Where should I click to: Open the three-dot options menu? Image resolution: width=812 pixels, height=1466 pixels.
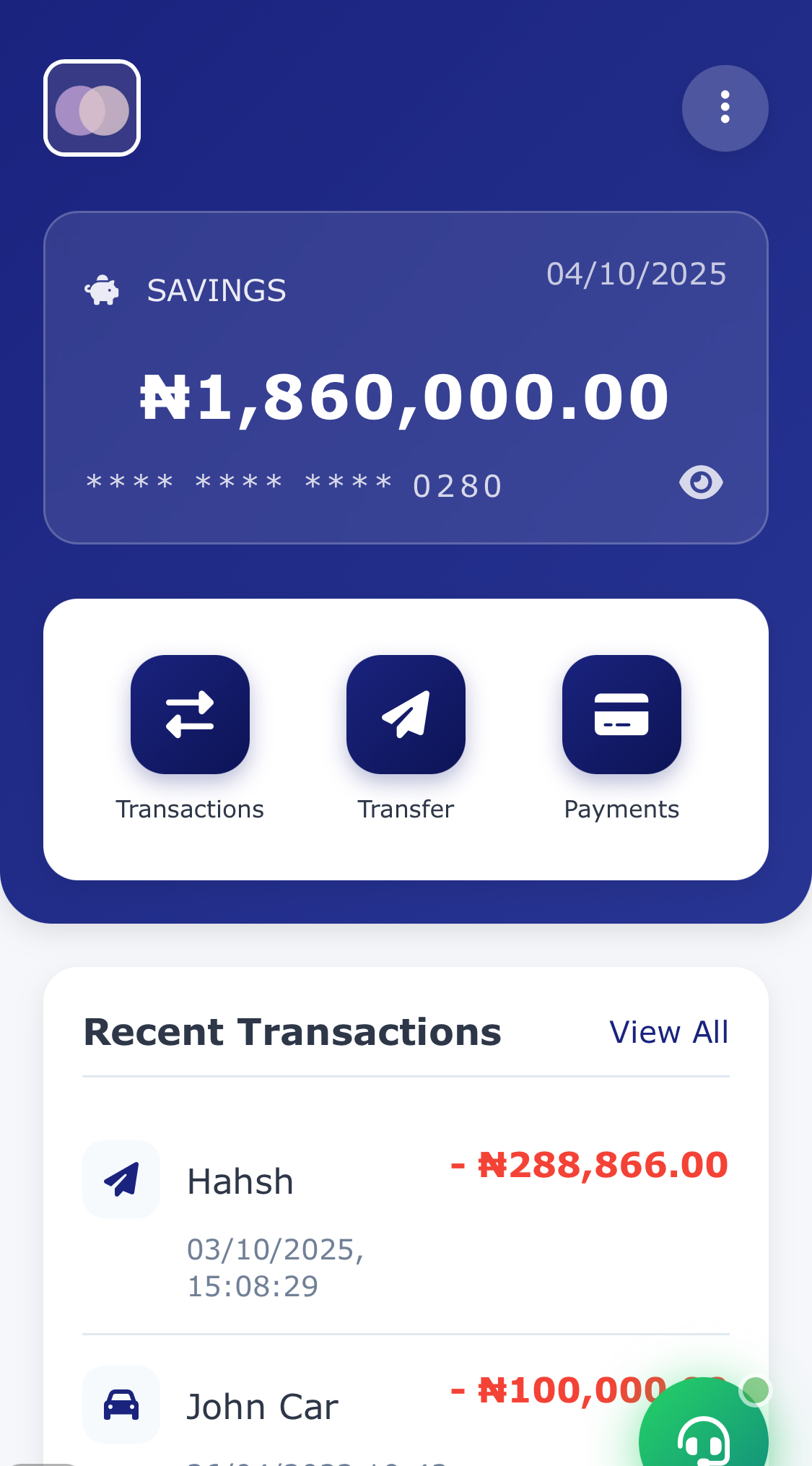click(x=724, y=107)
